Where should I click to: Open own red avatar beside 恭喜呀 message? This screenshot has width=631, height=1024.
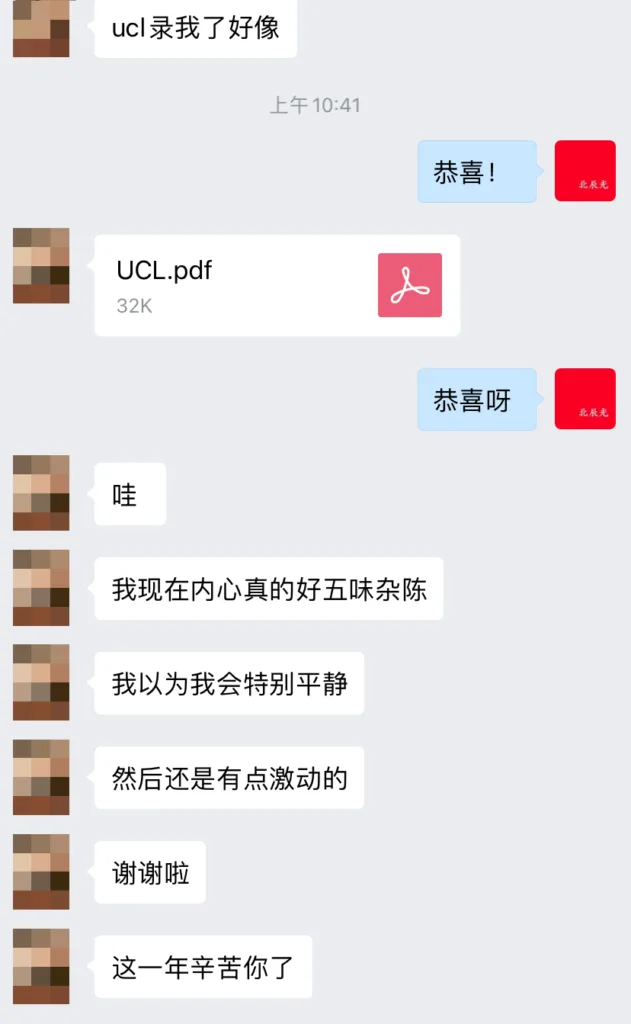point(585,399)
